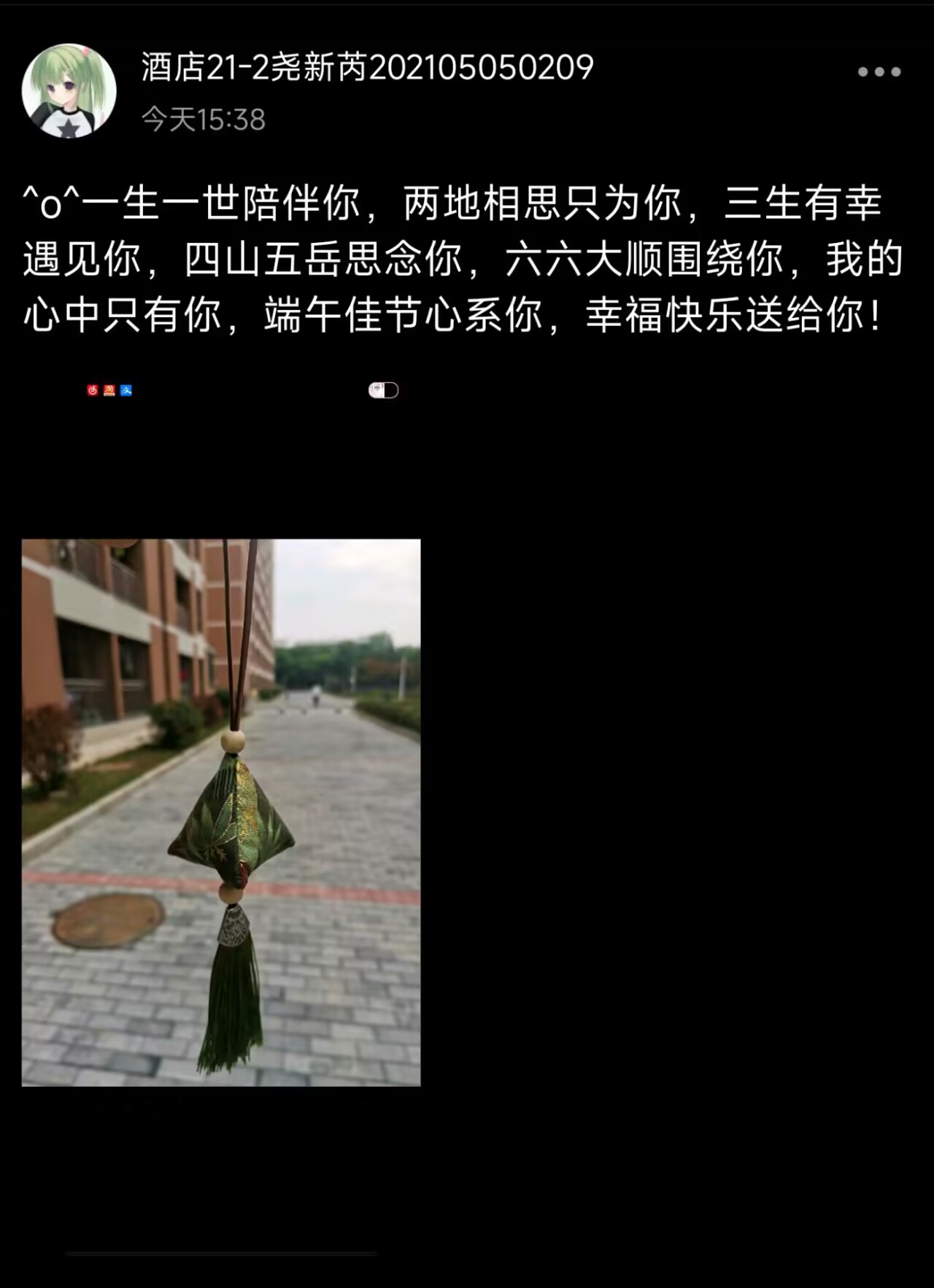Tap username 酒店21-2尧新芮202105050209
Image resolution: width=934 pixels, height=1288 pixels.
click(x=367, y=68)
